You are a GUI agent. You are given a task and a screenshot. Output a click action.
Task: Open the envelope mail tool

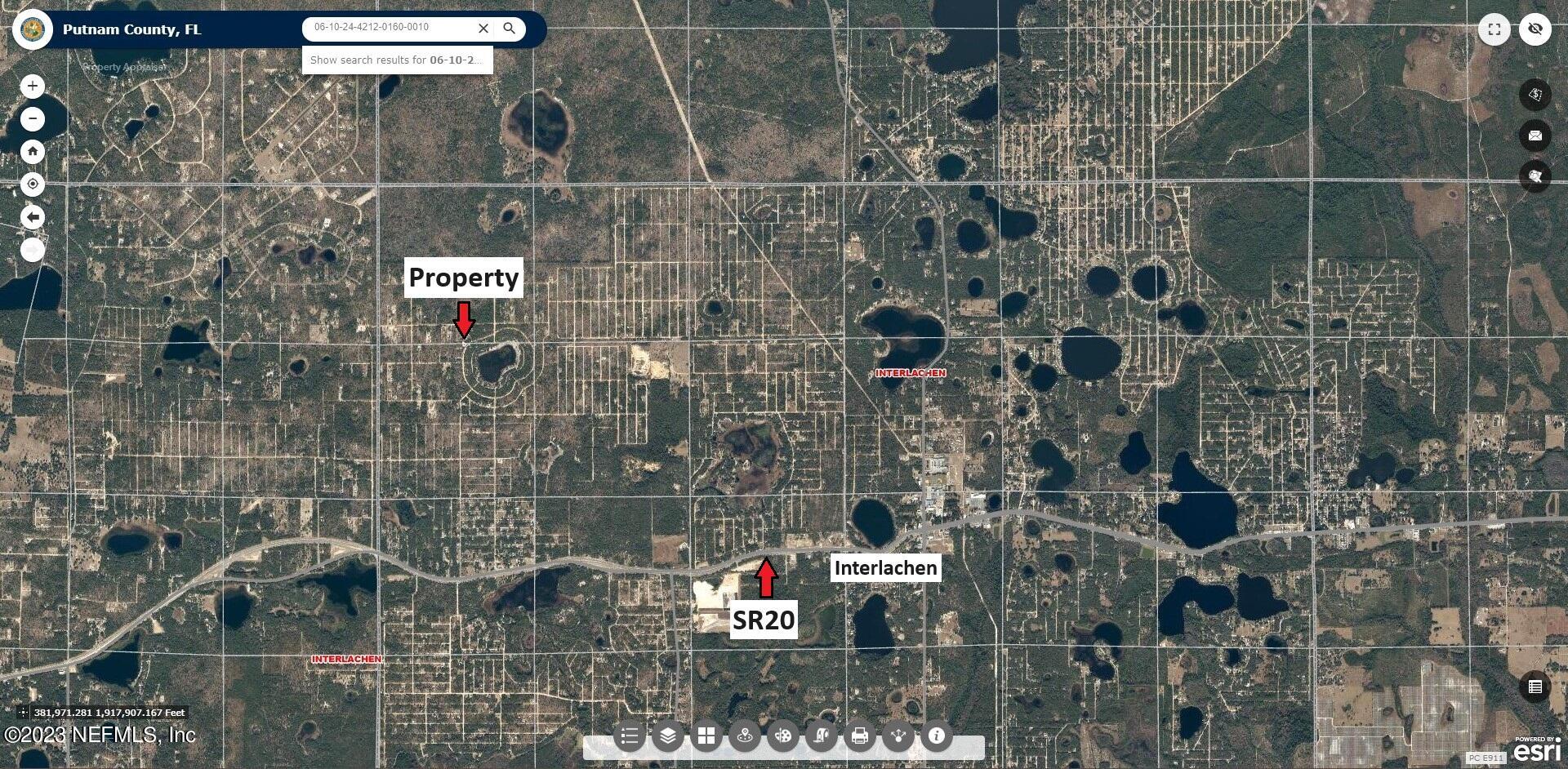point(1535,136)
